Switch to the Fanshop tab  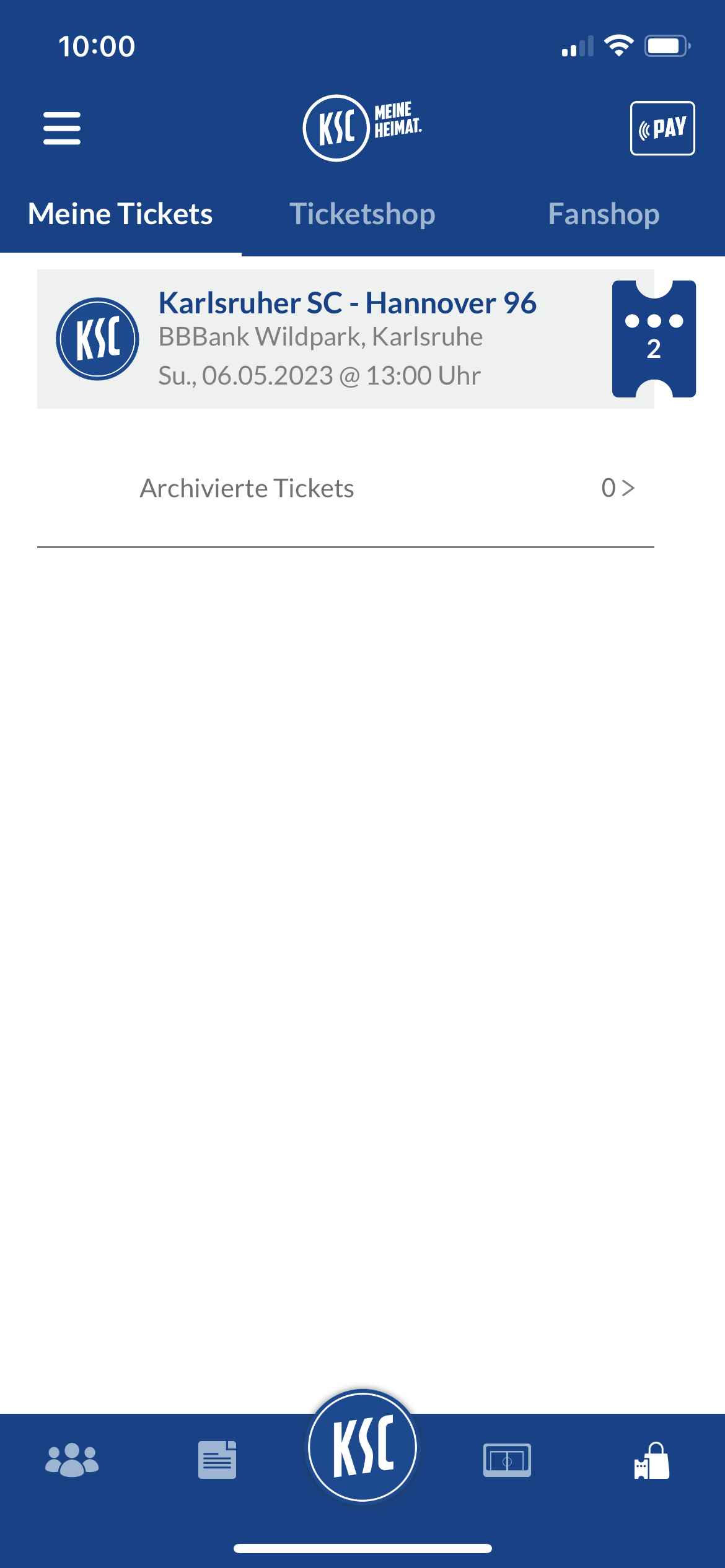(x=604, y=214)
